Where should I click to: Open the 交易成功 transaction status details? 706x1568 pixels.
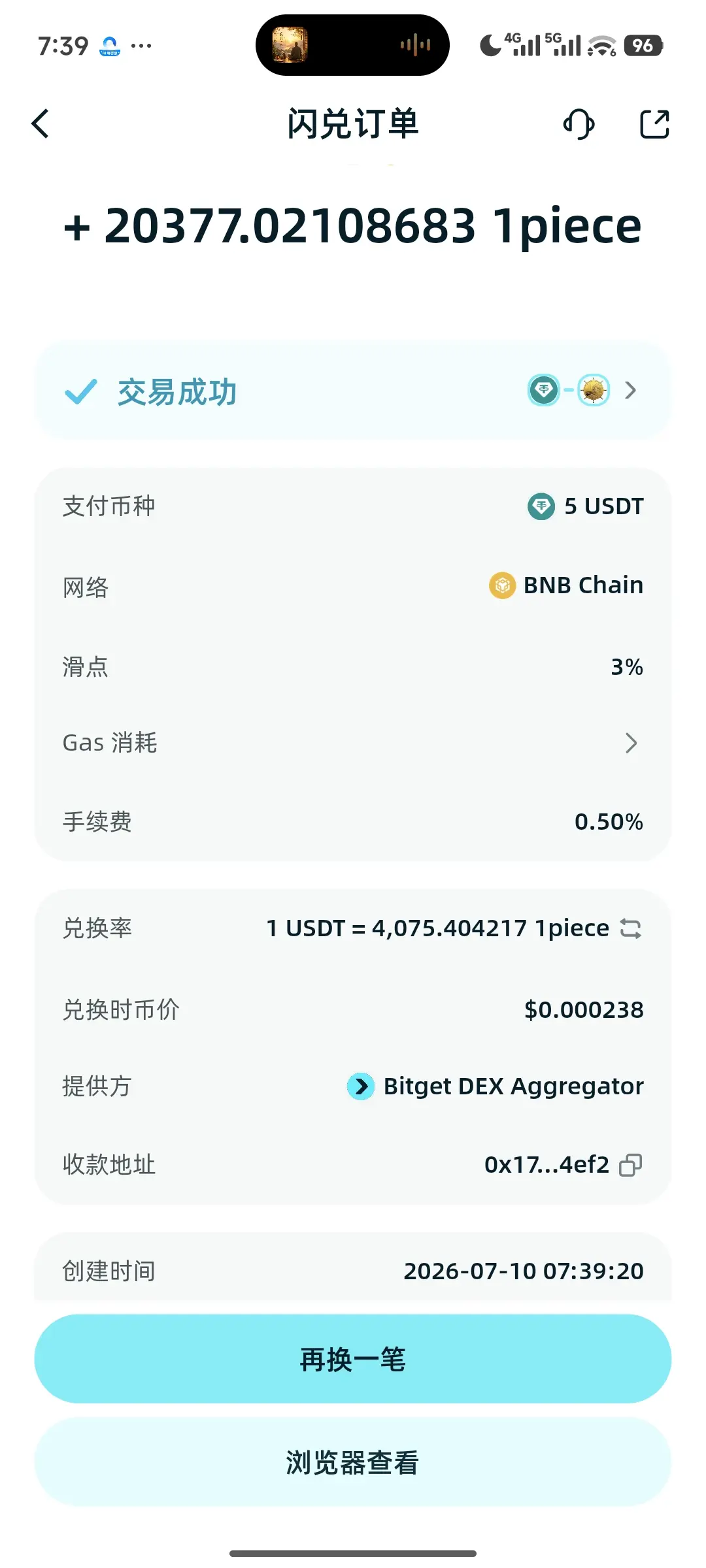(353, 391)
